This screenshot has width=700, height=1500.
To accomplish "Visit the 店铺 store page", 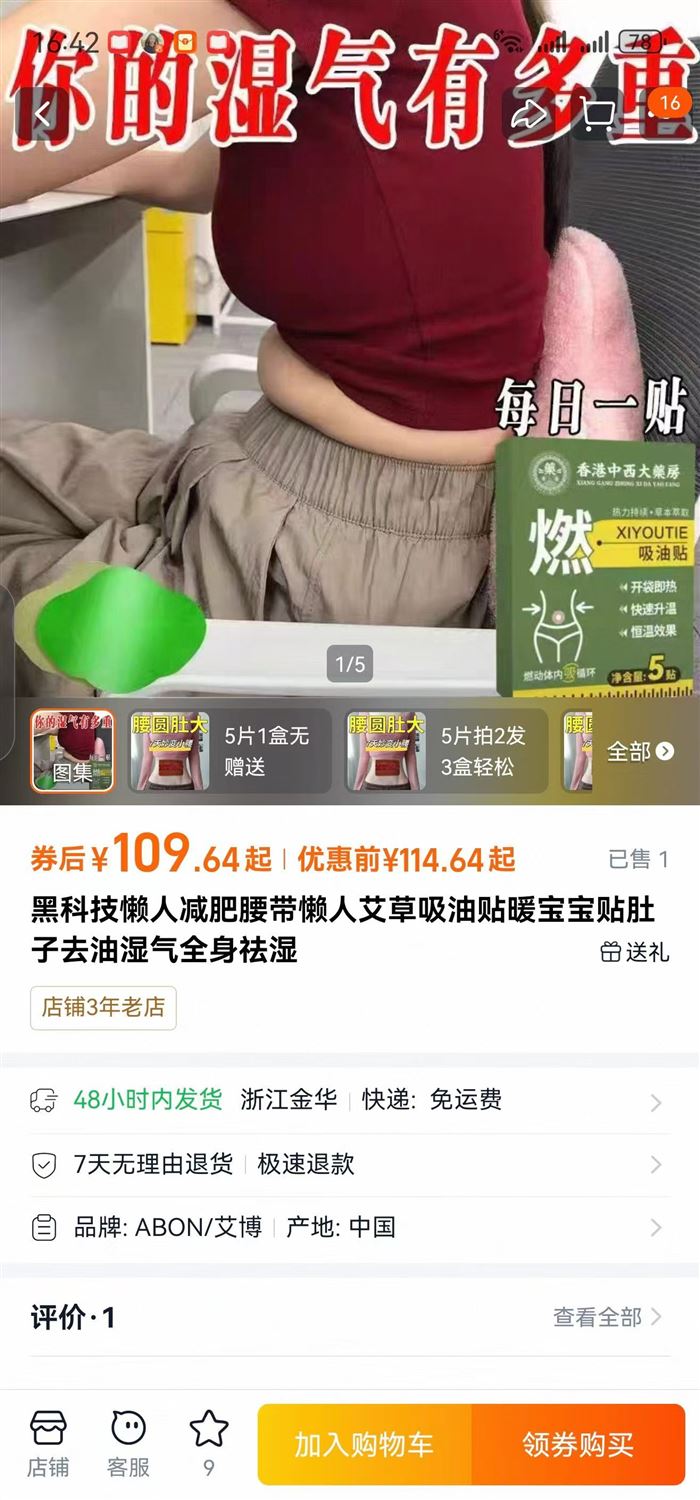I will [x=48, y=1444].
